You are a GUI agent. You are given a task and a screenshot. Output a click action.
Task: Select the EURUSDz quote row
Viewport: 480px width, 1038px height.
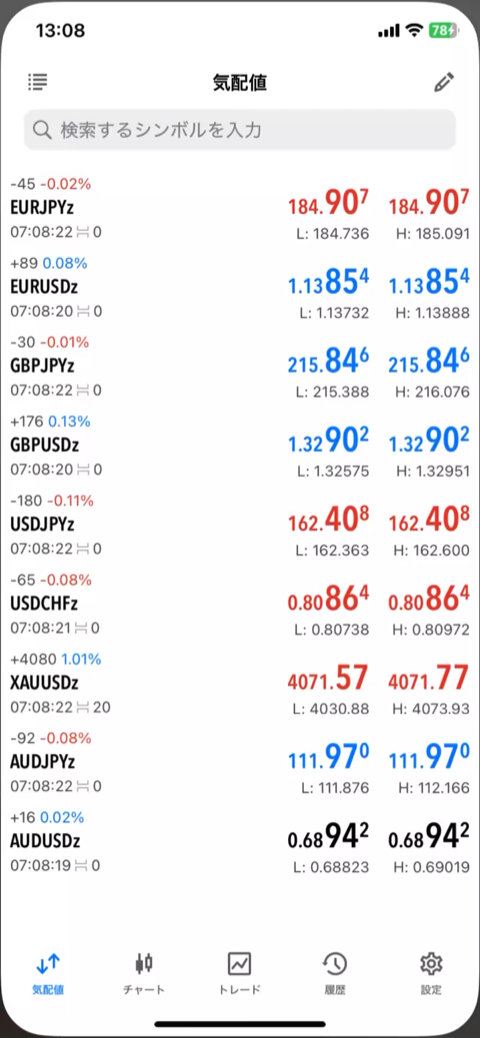tap(240, 288)
